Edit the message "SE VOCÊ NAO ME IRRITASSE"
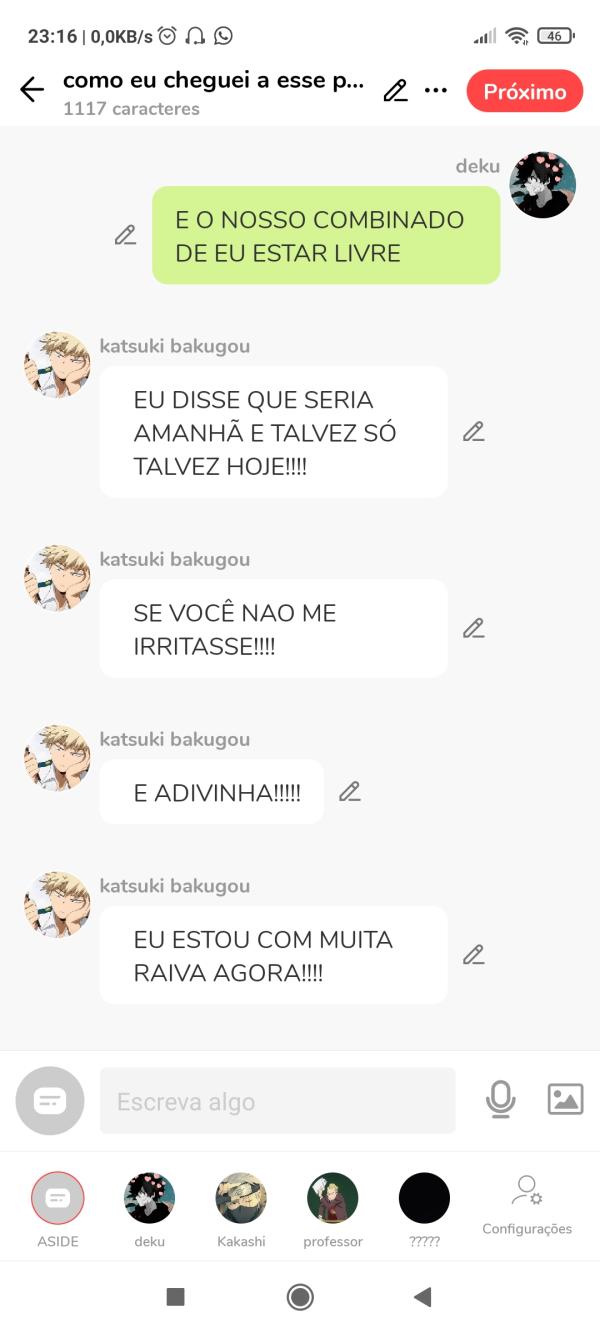This screenshot has height=1333, width=600. pyautogui.click(x=473, y=628)
